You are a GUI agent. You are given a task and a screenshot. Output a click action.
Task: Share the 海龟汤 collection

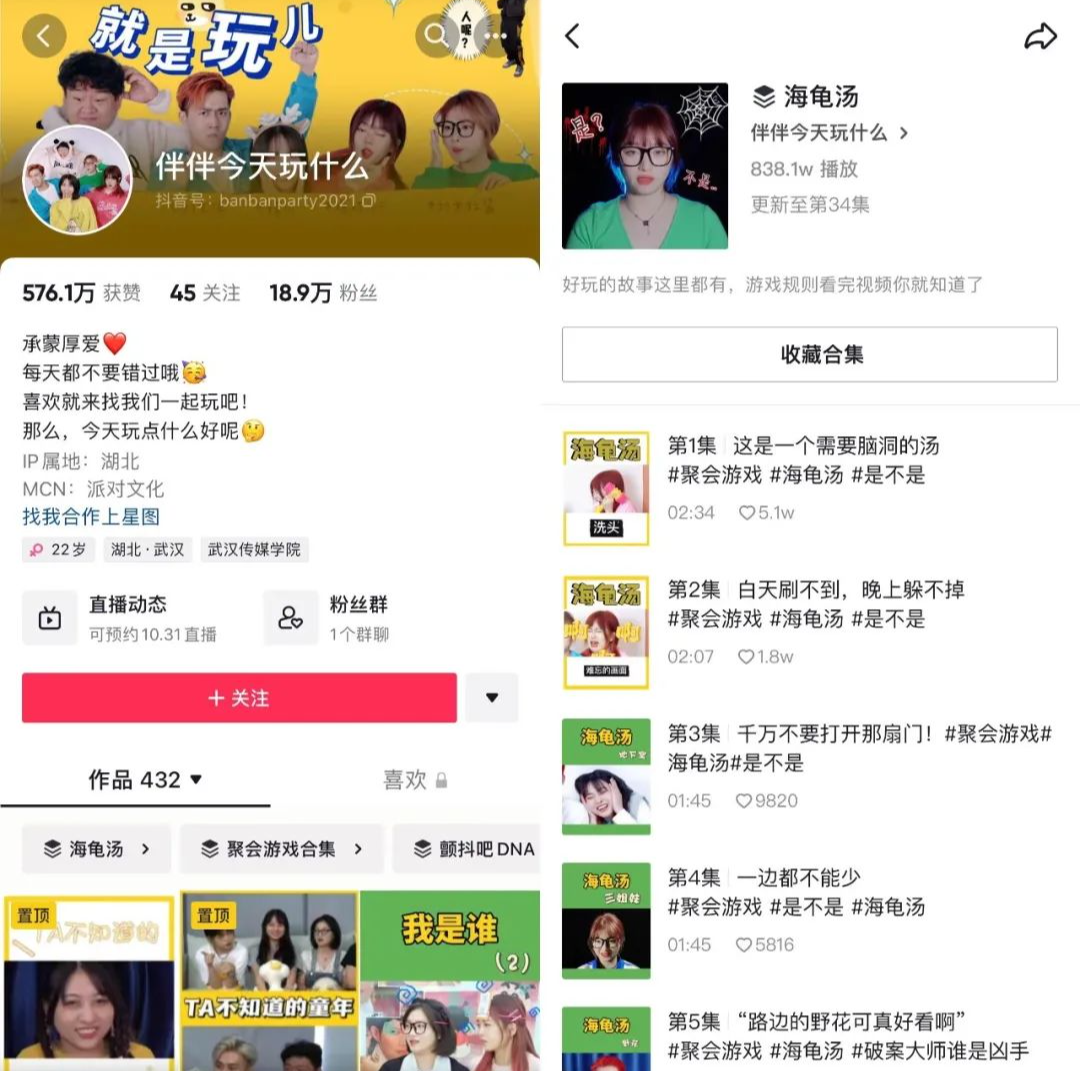click(1040, 38)
